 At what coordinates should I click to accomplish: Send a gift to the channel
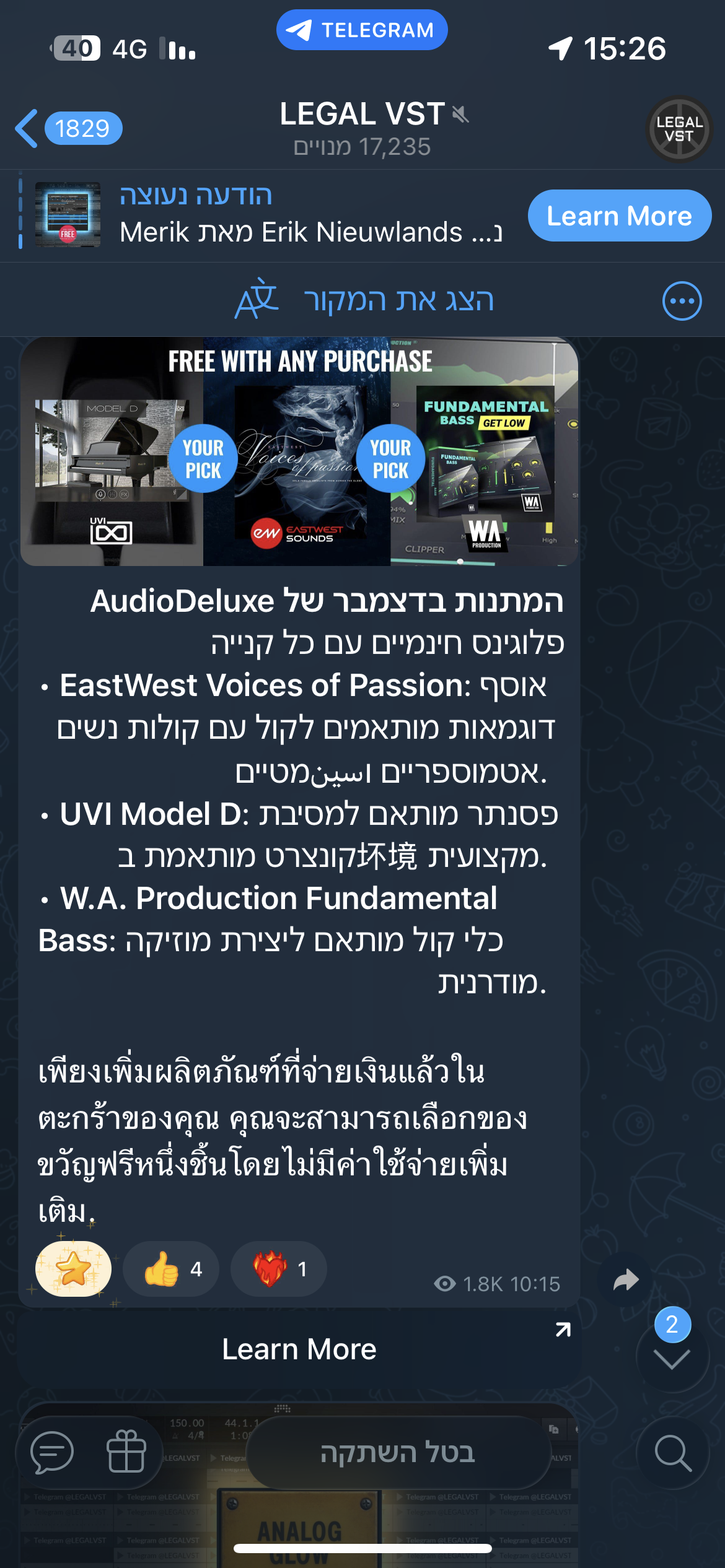(x=126, y=1452)
